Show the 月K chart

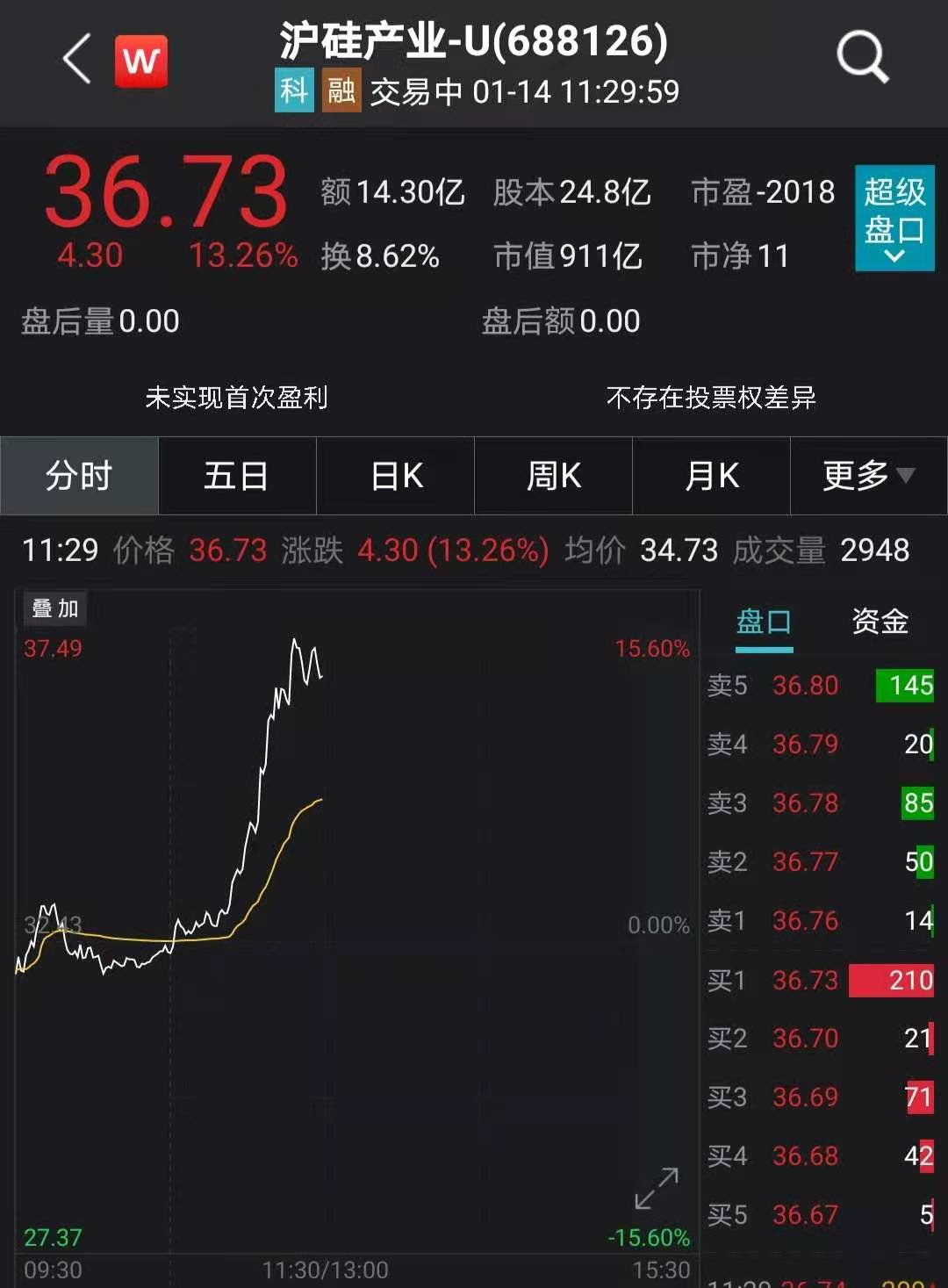point(711,476)
